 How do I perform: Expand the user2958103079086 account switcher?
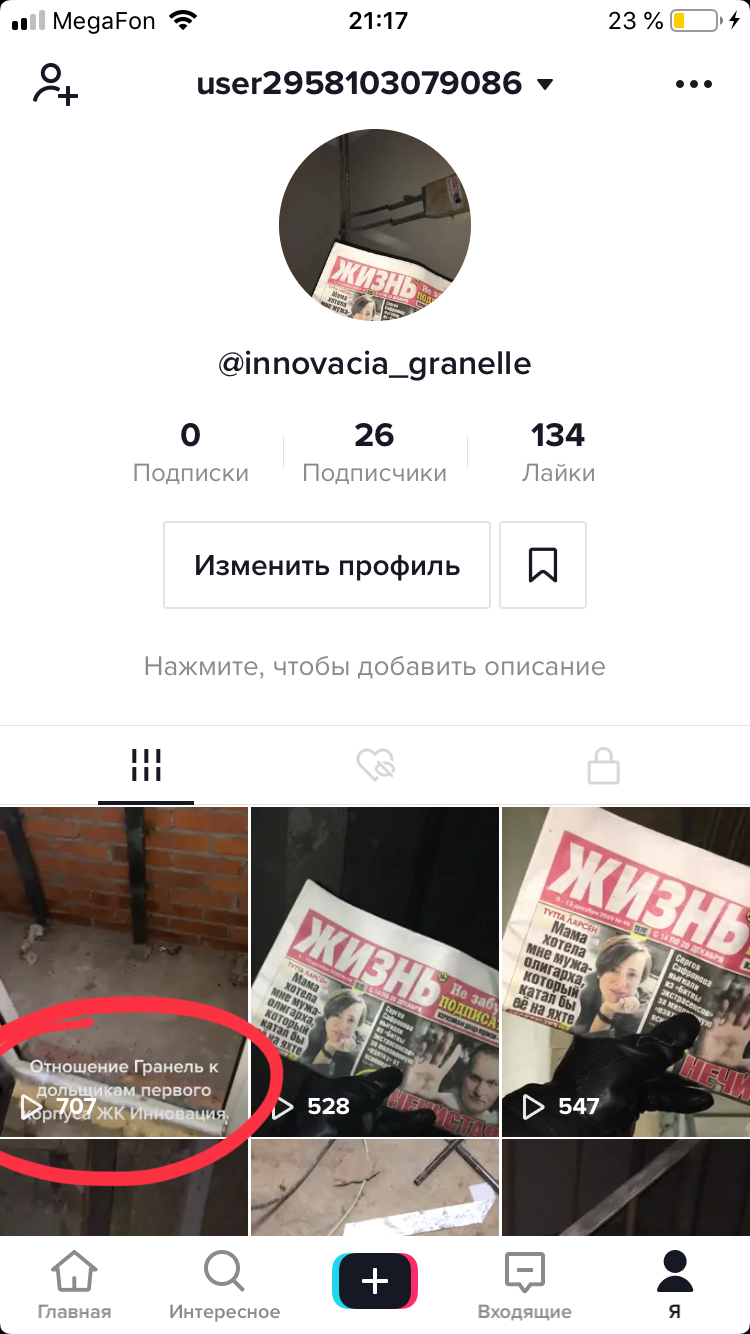[x=375, y=83]
